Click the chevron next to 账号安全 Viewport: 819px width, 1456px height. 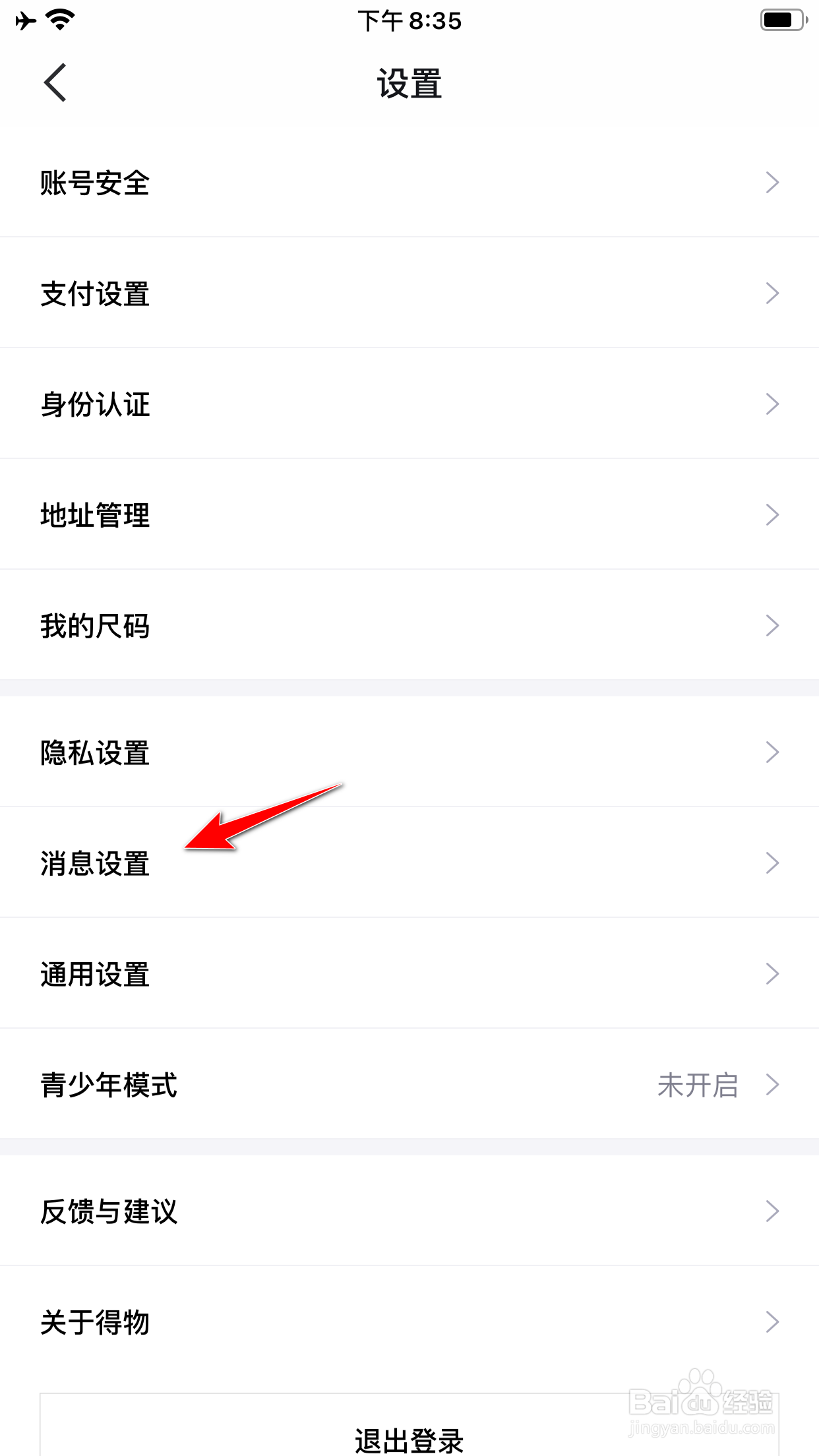coord(773,183)
